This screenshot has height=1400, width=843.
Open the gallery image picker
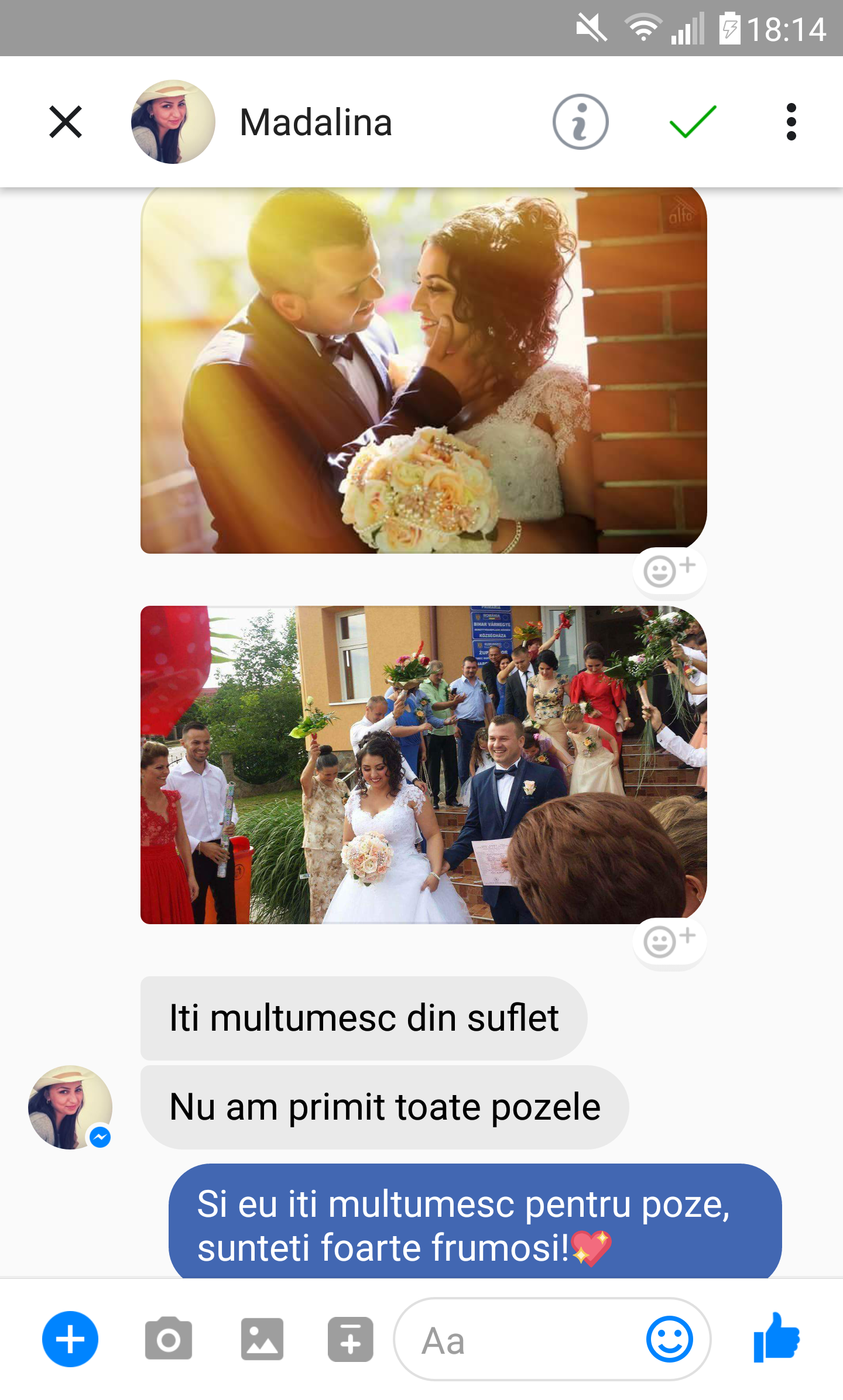(x=262, y=1339)
